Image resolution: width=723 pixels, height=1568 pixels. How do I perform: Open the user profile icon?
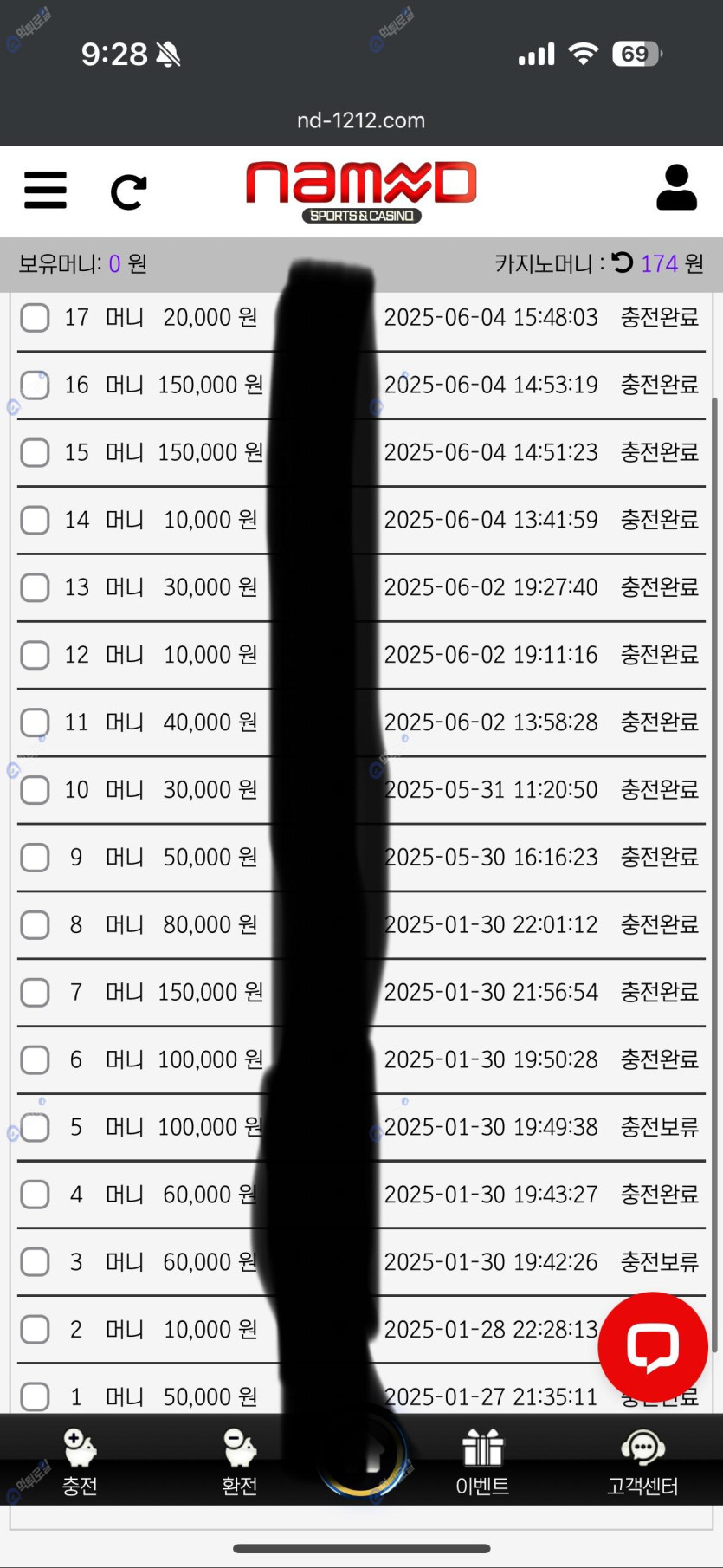676,188
